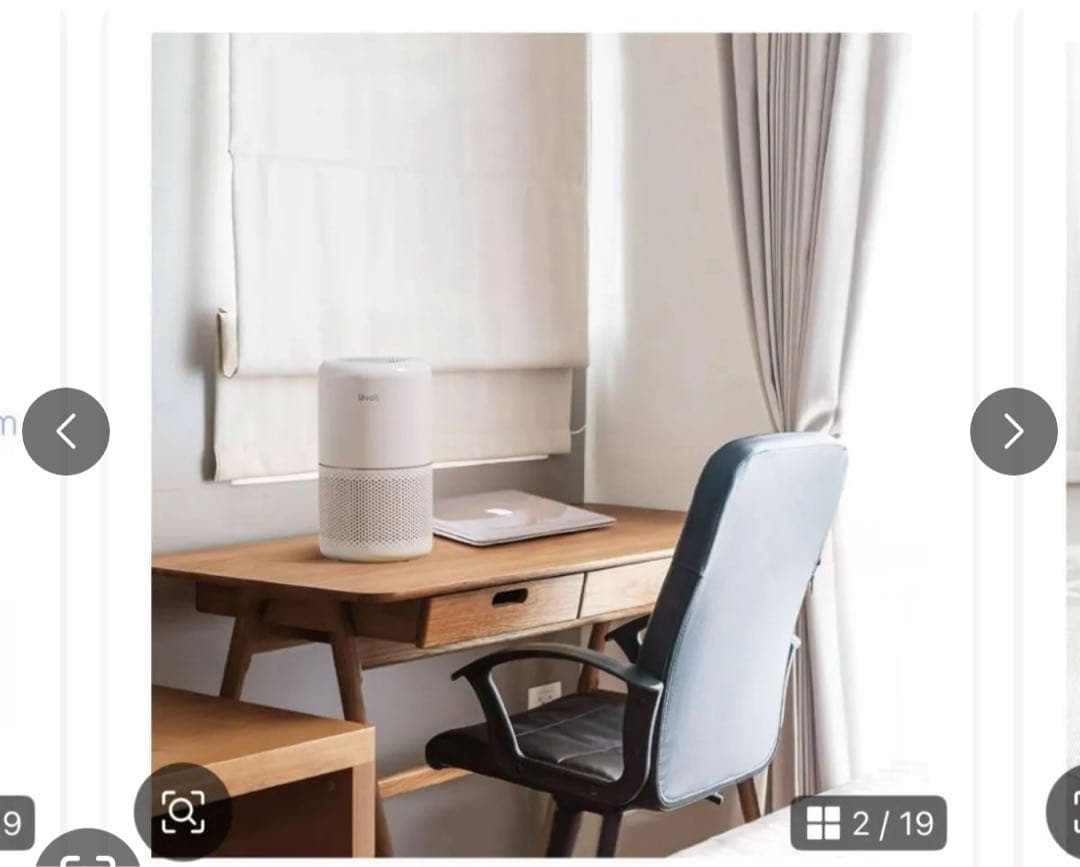Go to the previous product image
This screenshot has height=867, width=1080.
click(66, 431)
